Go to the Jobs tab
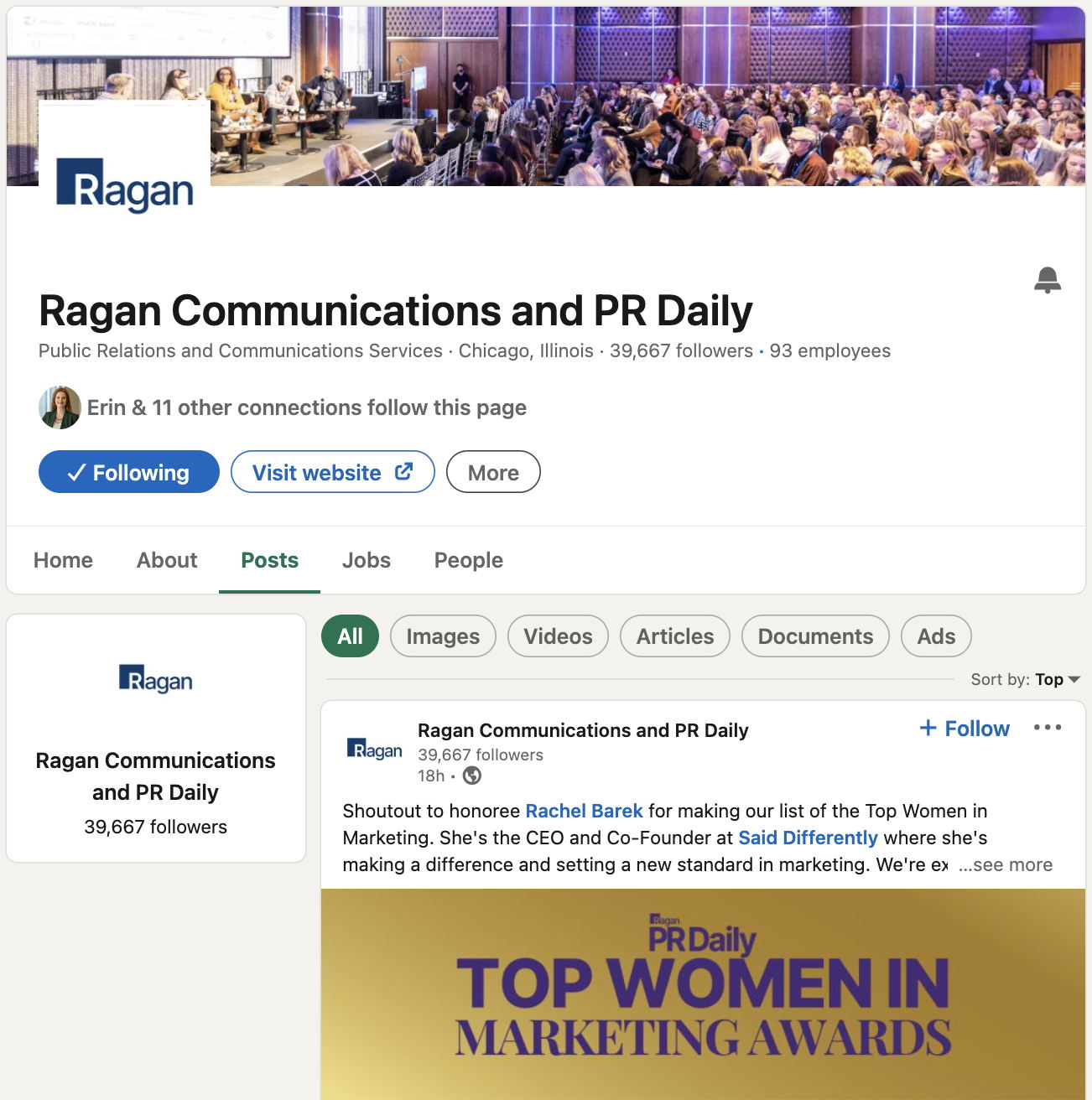The image size is (1092, 1100). click(x=367, y=560)
